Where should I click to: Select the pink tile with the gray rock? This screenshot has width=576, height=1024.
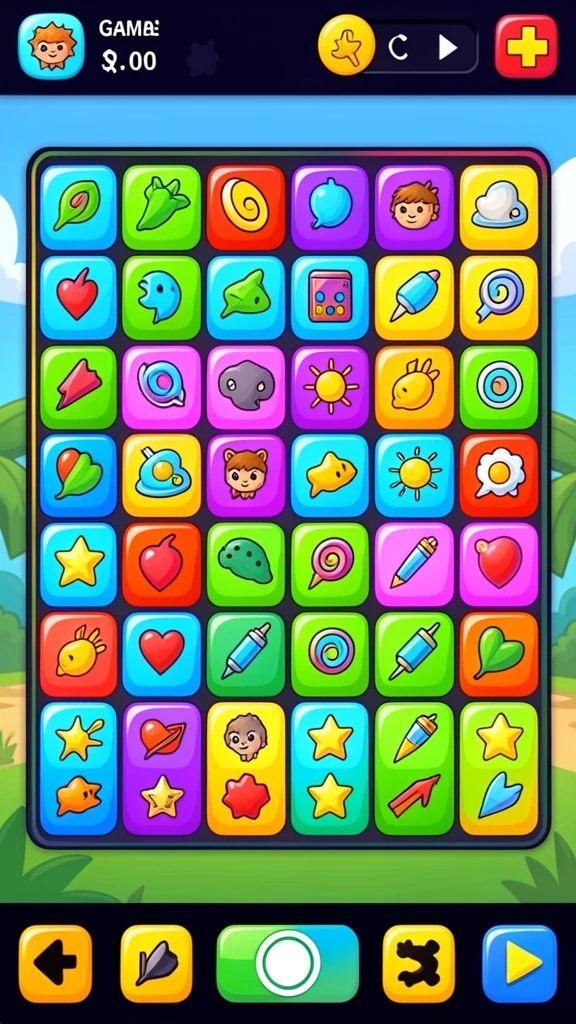click(246, 387)
